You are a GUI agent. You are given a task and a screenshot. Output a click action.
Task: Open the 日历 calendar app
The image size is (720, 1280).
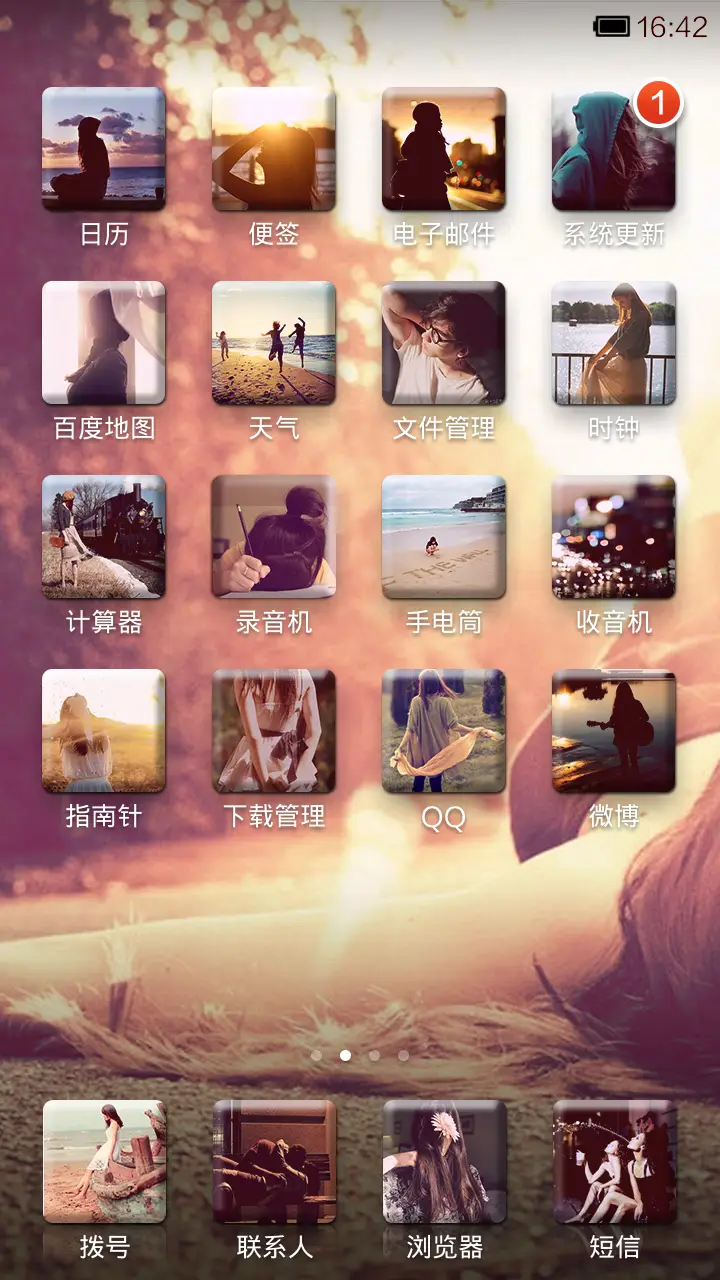click(x=102, y=146)
